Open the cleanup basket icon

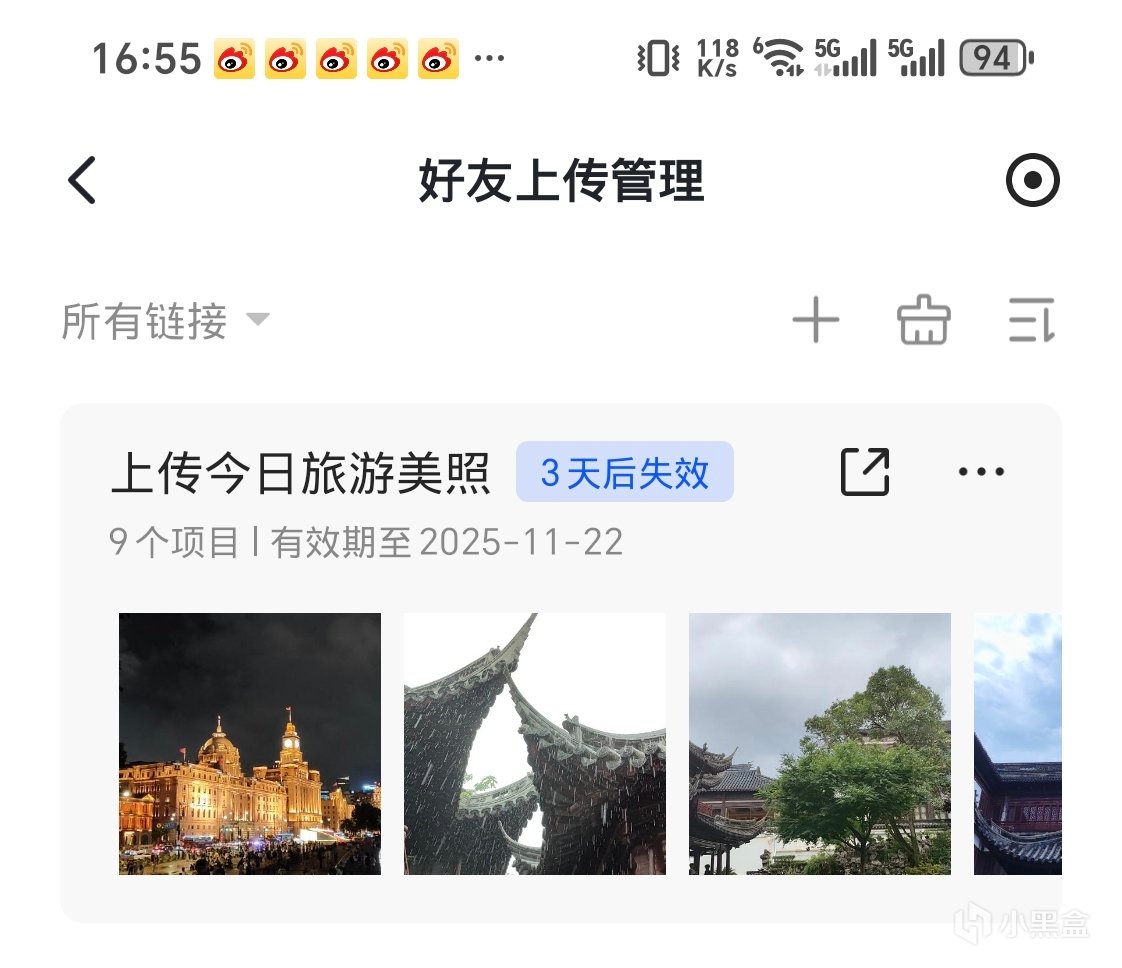923,322
